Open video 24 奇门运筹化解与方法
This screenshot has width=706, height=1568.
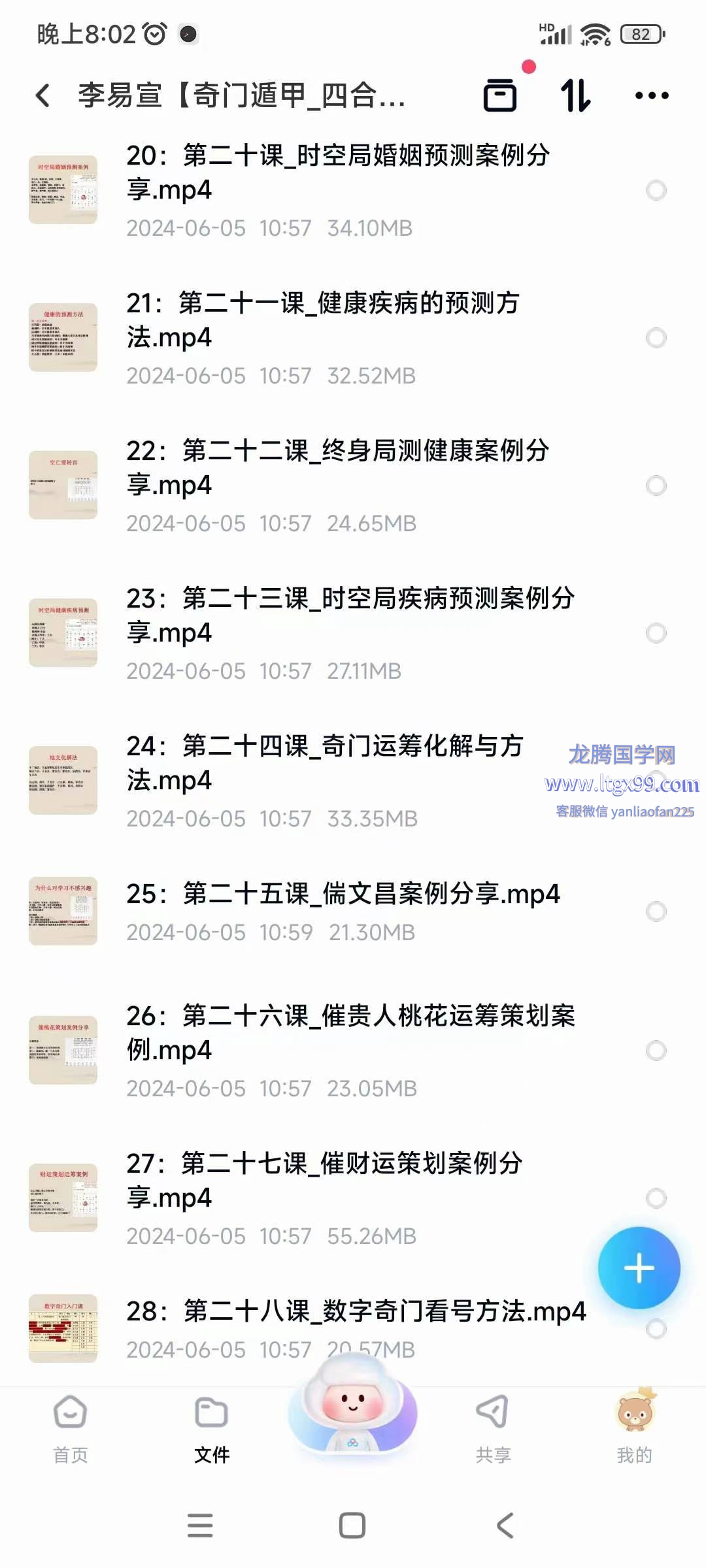(x=324, y=763)
